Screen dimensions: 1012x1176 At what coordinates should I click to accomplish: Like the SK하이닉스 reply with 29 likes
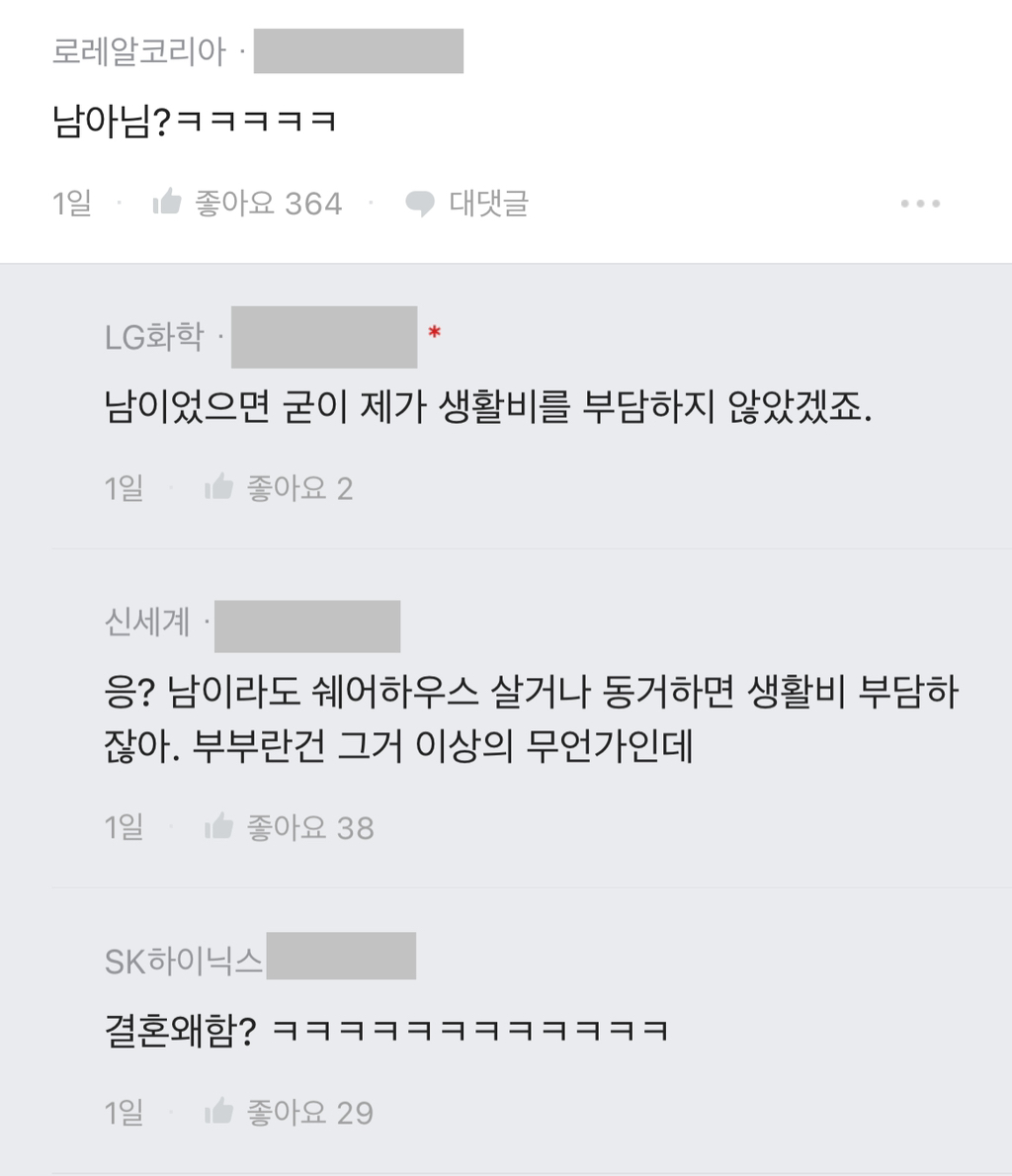(219, 1112)
